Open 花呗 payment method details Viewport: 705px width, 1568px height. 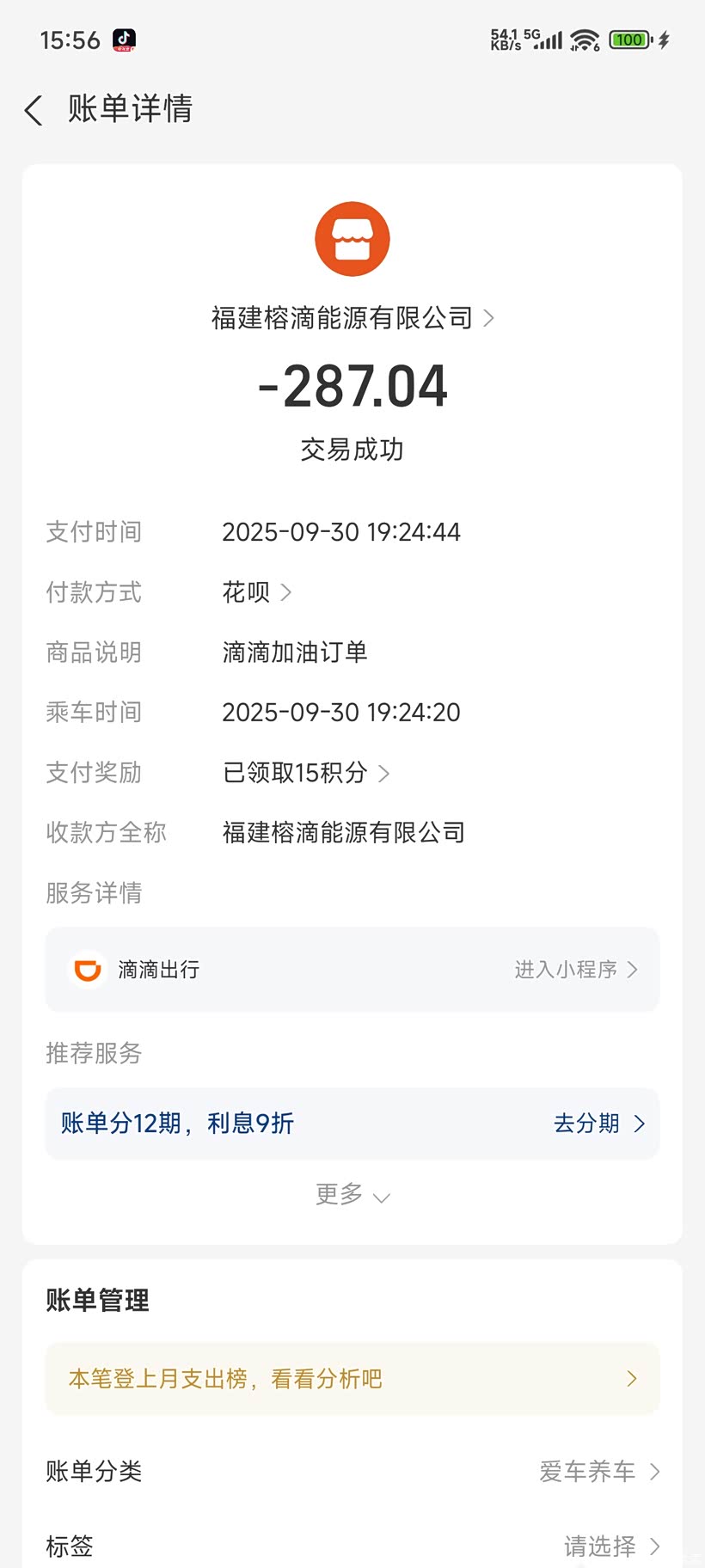point(257,592)
